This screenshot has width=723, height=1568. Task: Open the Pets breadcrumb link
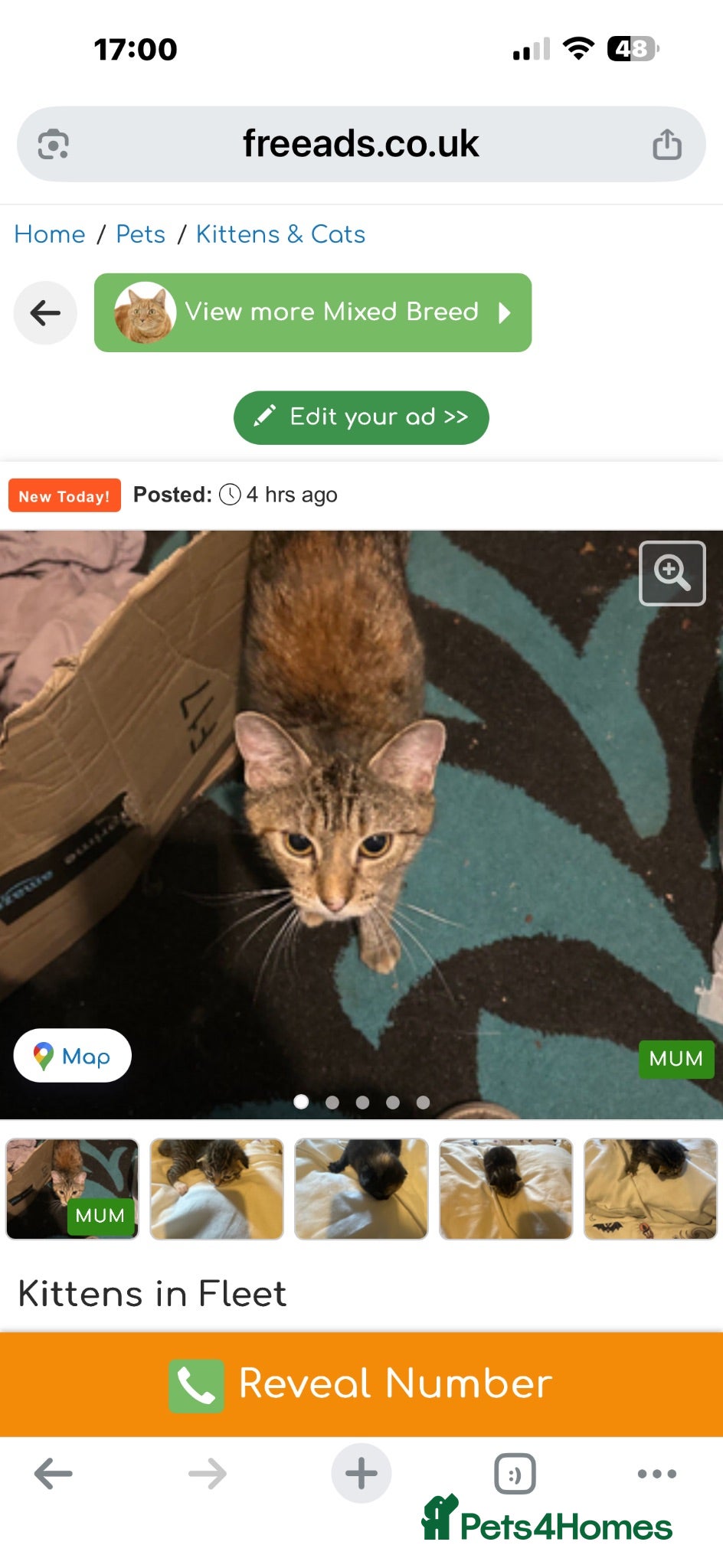140,234
